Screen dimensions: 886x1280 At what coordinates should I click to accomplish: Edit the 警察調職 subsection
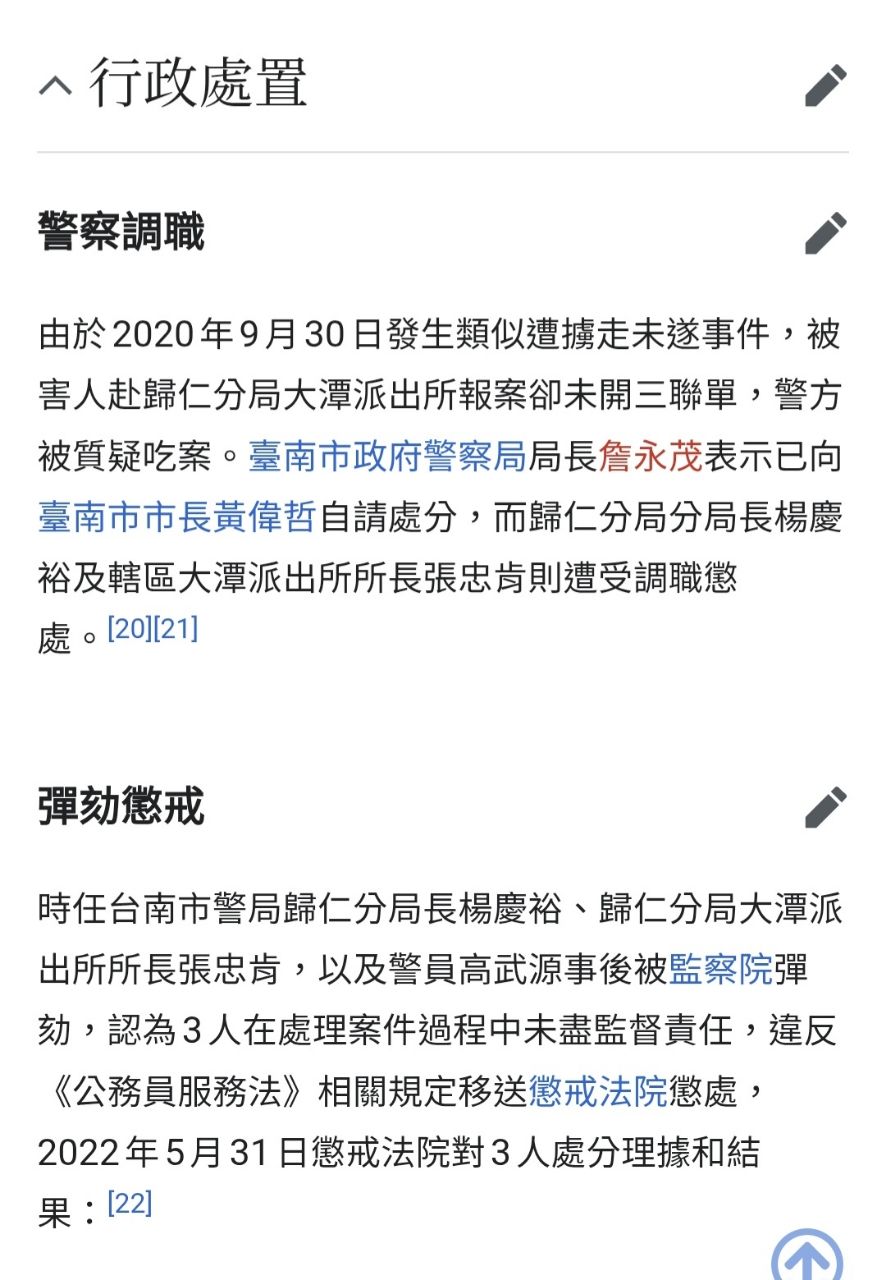tap(826, 233)
